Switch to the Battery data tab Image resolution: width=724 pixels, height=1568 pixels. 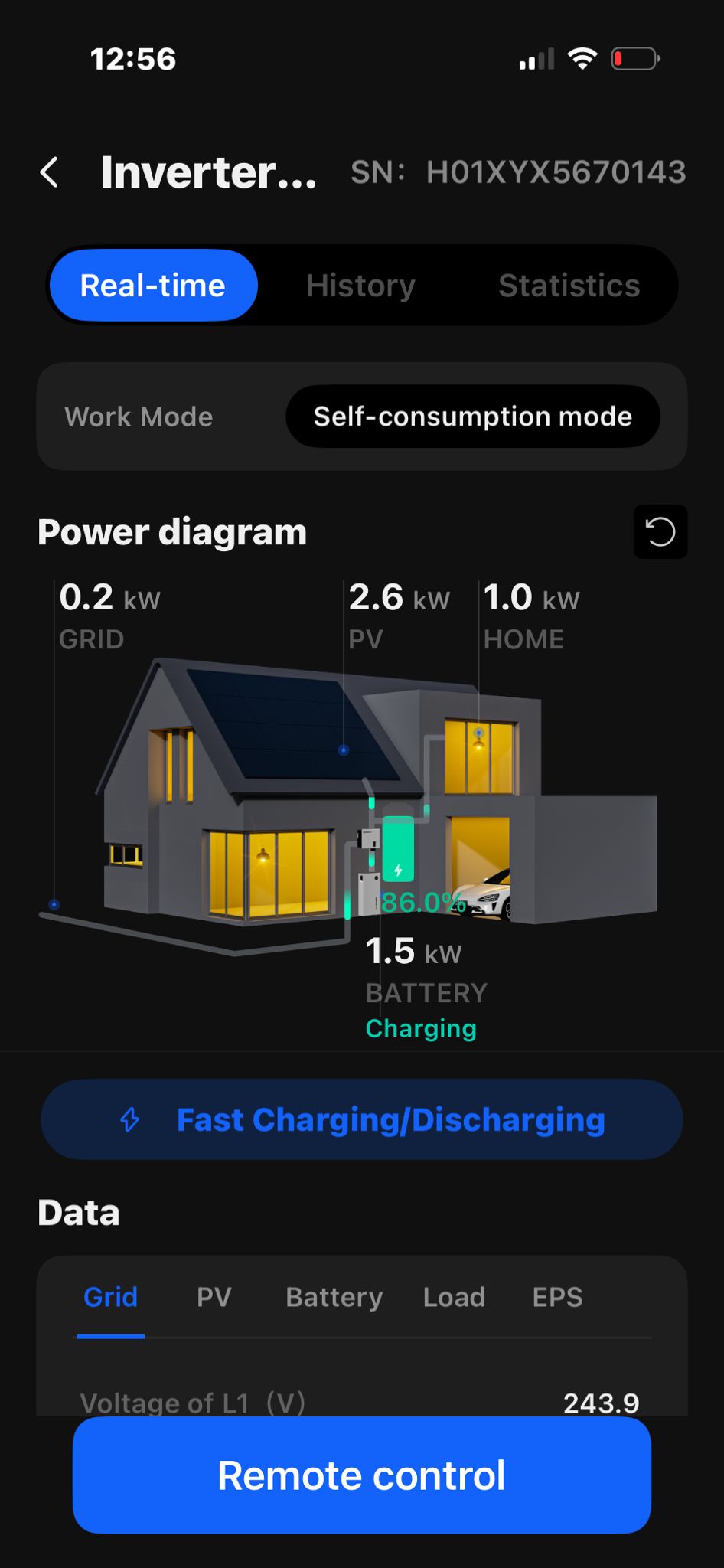(334, 1297)
